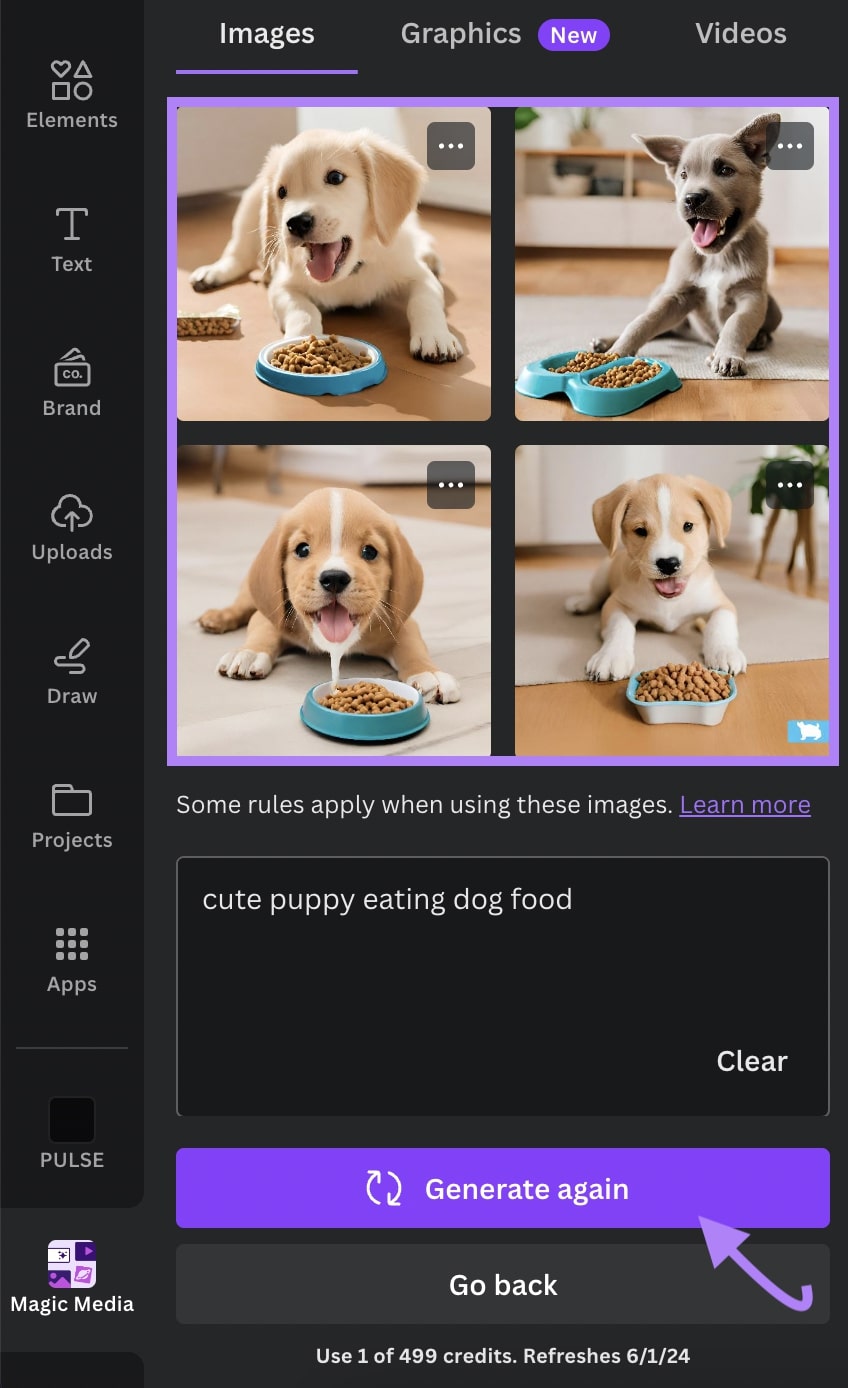Open the Text panel
The height and width of the screenshot is (1388, 848).
[72, 240]
